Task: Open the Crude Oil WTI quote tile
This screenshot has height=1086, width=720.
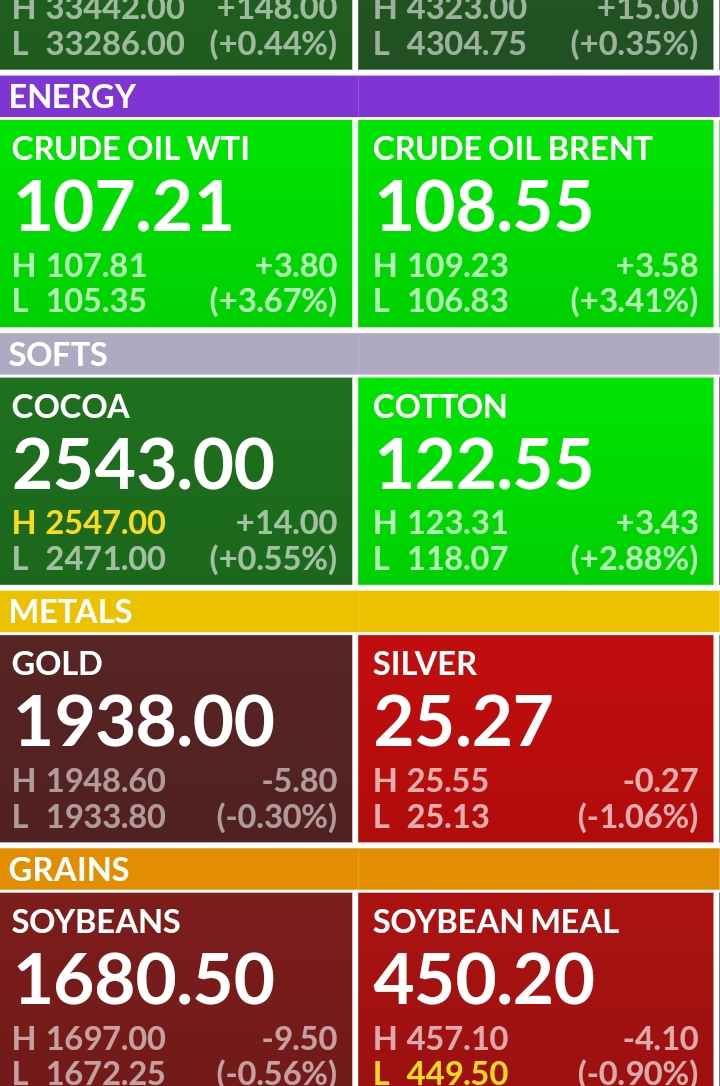Action: pyautogui.click(x=176, y=223)
